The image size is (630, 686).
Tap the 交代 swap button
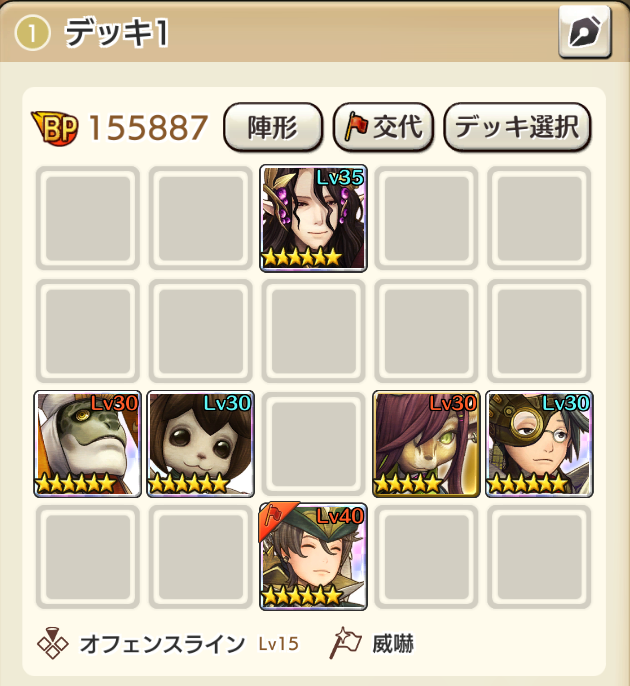(383, 127)
